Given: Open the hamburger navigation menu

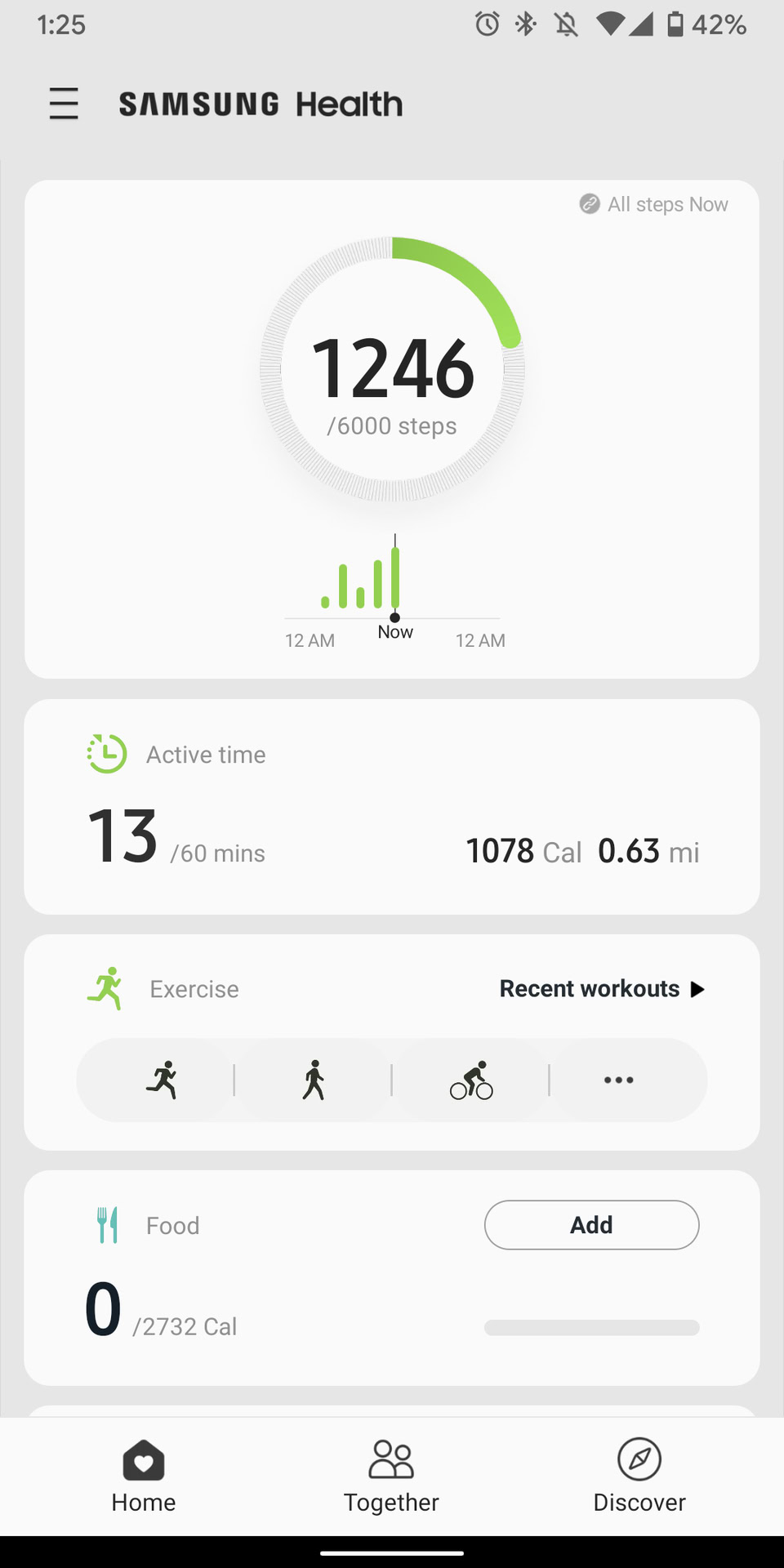Looking at the screenshot, I should coord(64,104).
